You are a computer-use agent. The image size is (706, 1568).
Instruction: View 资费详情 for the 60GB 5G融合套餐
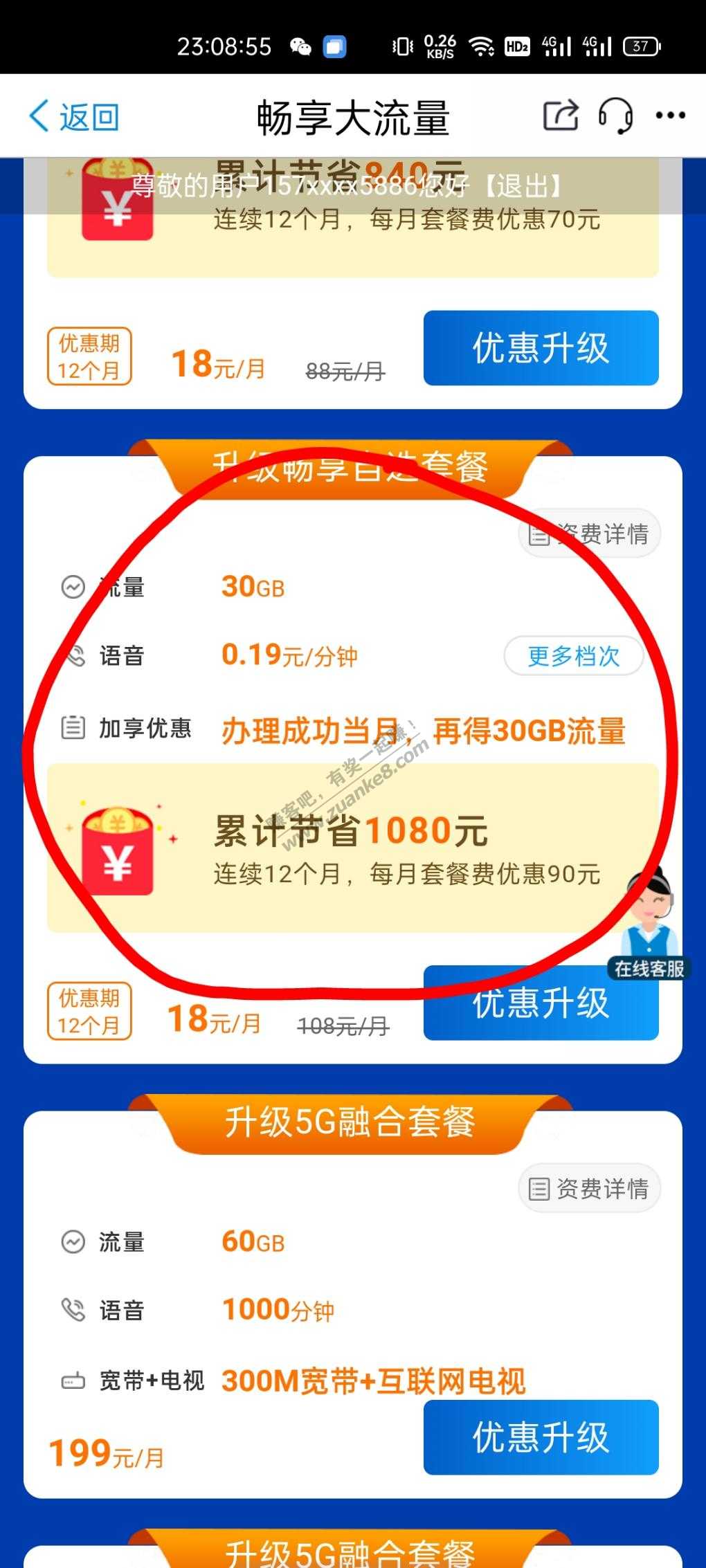click(589, 1188)
